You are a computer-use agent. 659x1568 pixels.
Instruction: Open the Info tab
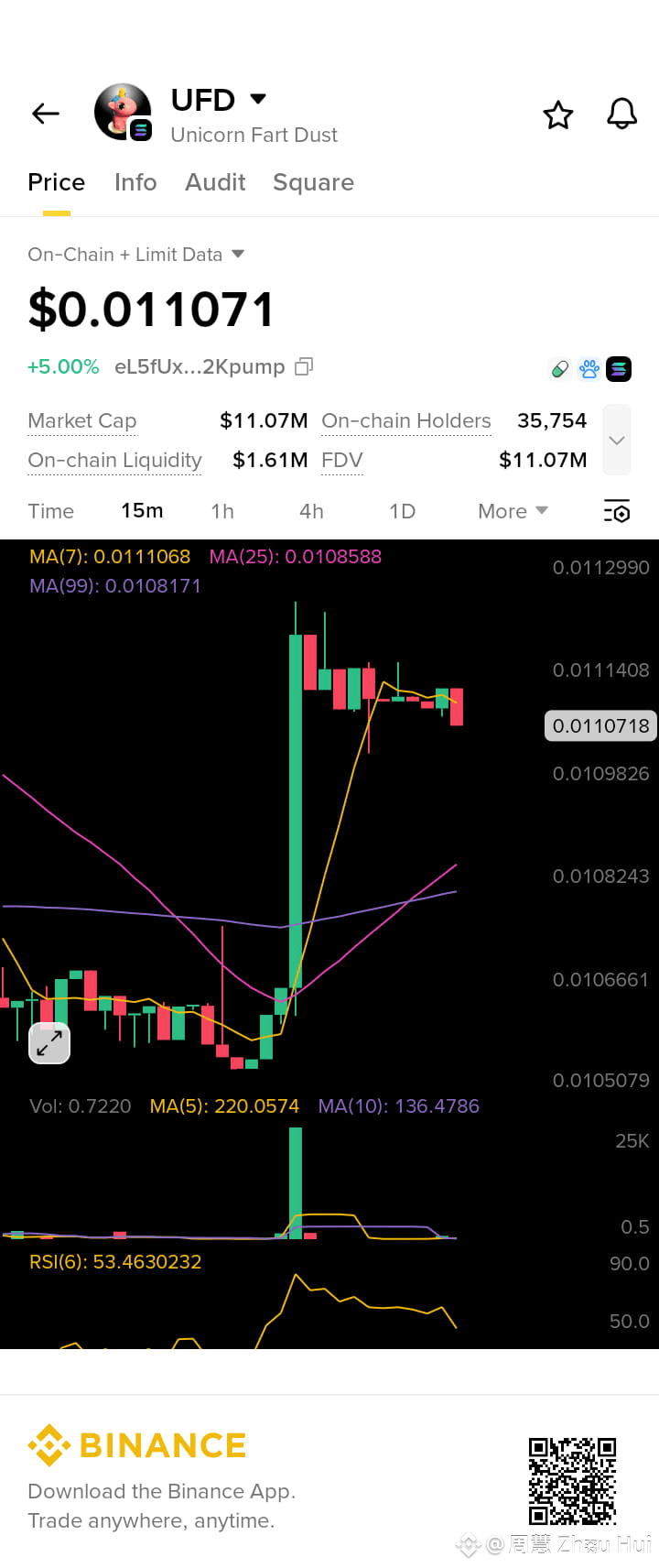(x=135, y=182)
